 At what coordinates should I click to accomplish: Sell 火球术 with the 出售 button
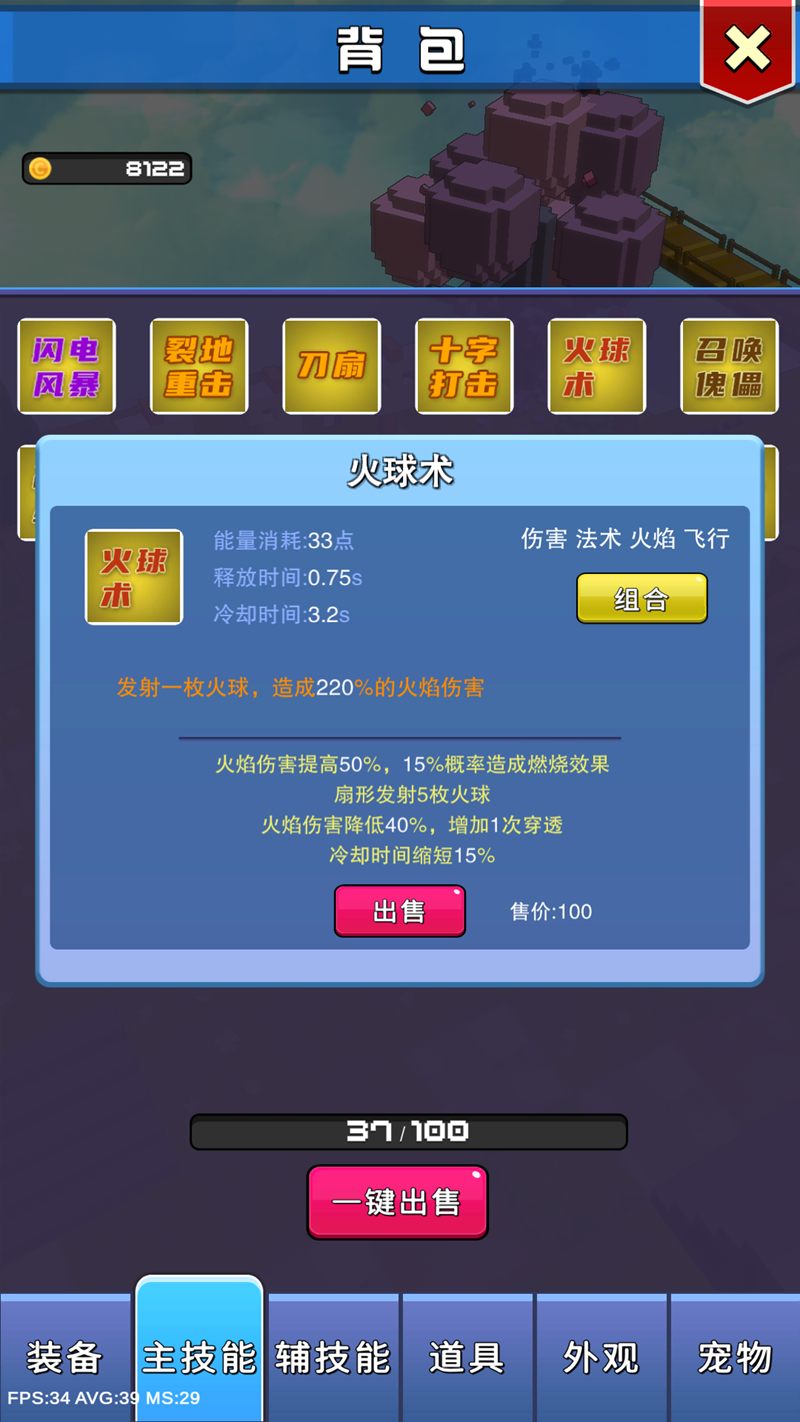pos(399,911)
